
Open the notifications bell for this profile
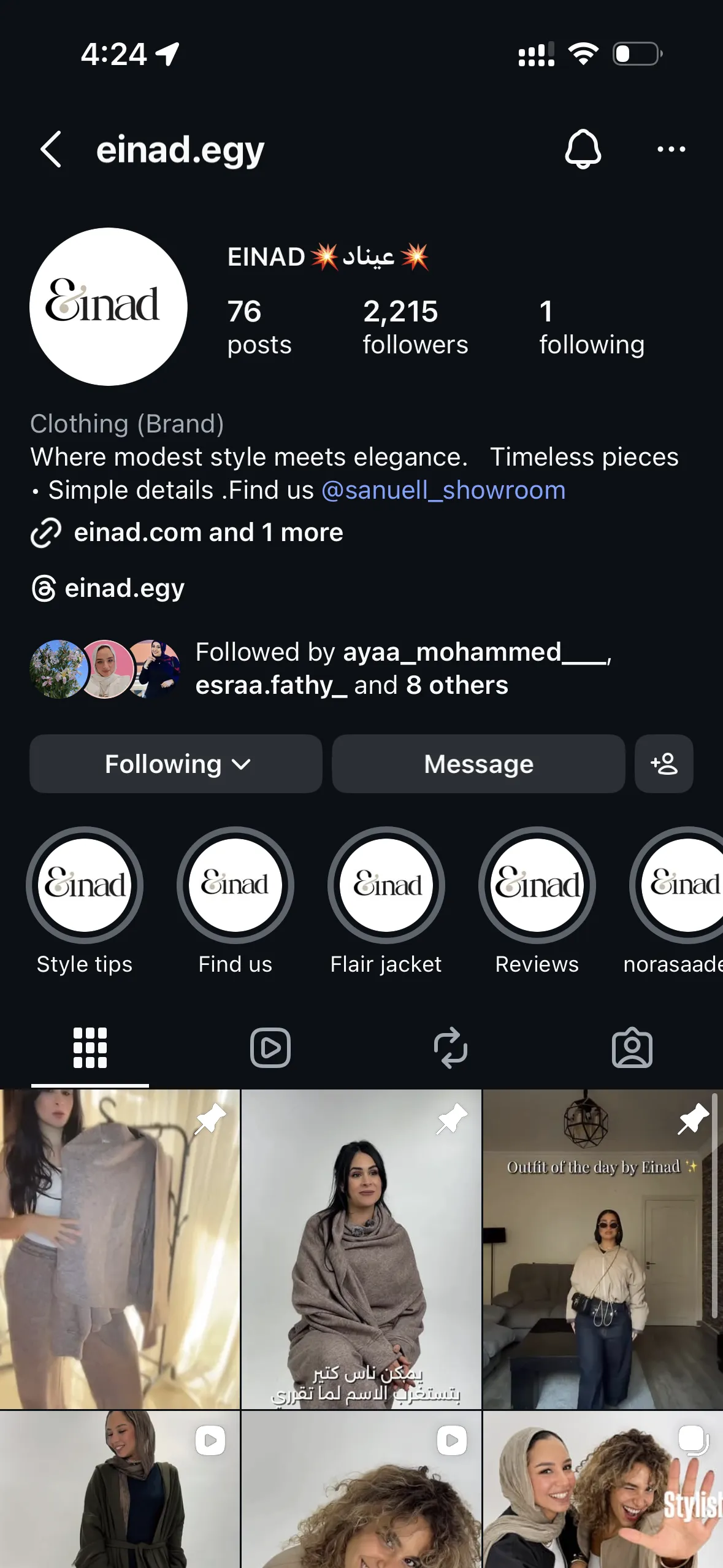583,149
